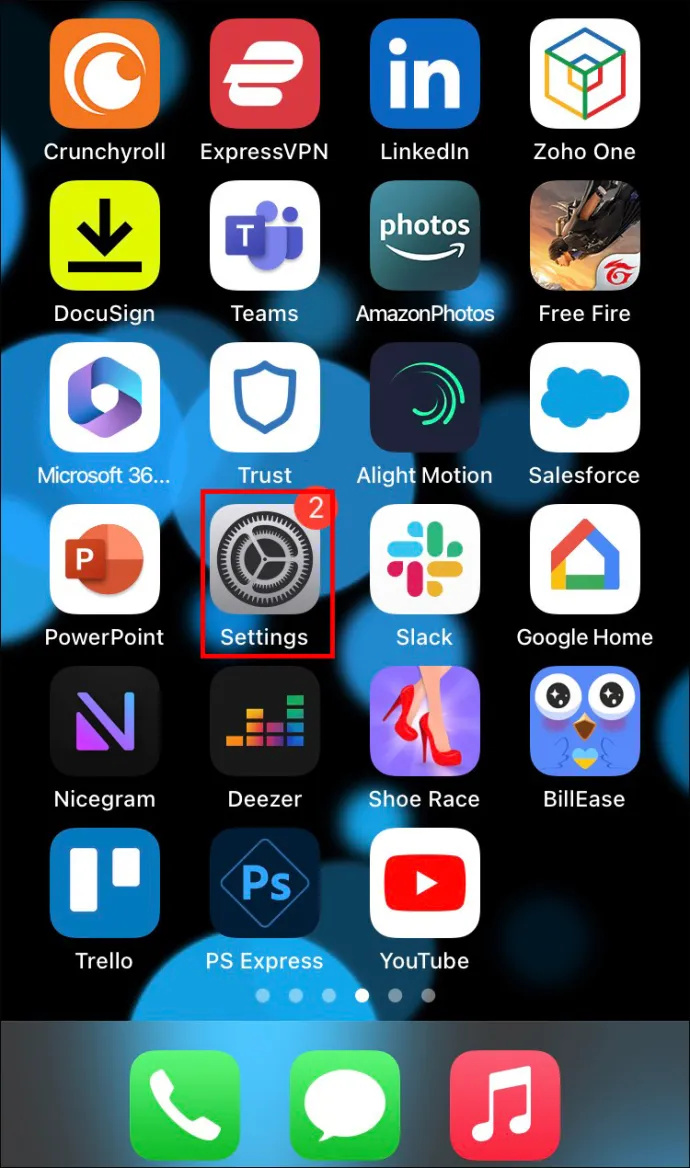Open DocuSign
Viewport: 690px width, 1168px height.
pos(105,236)
